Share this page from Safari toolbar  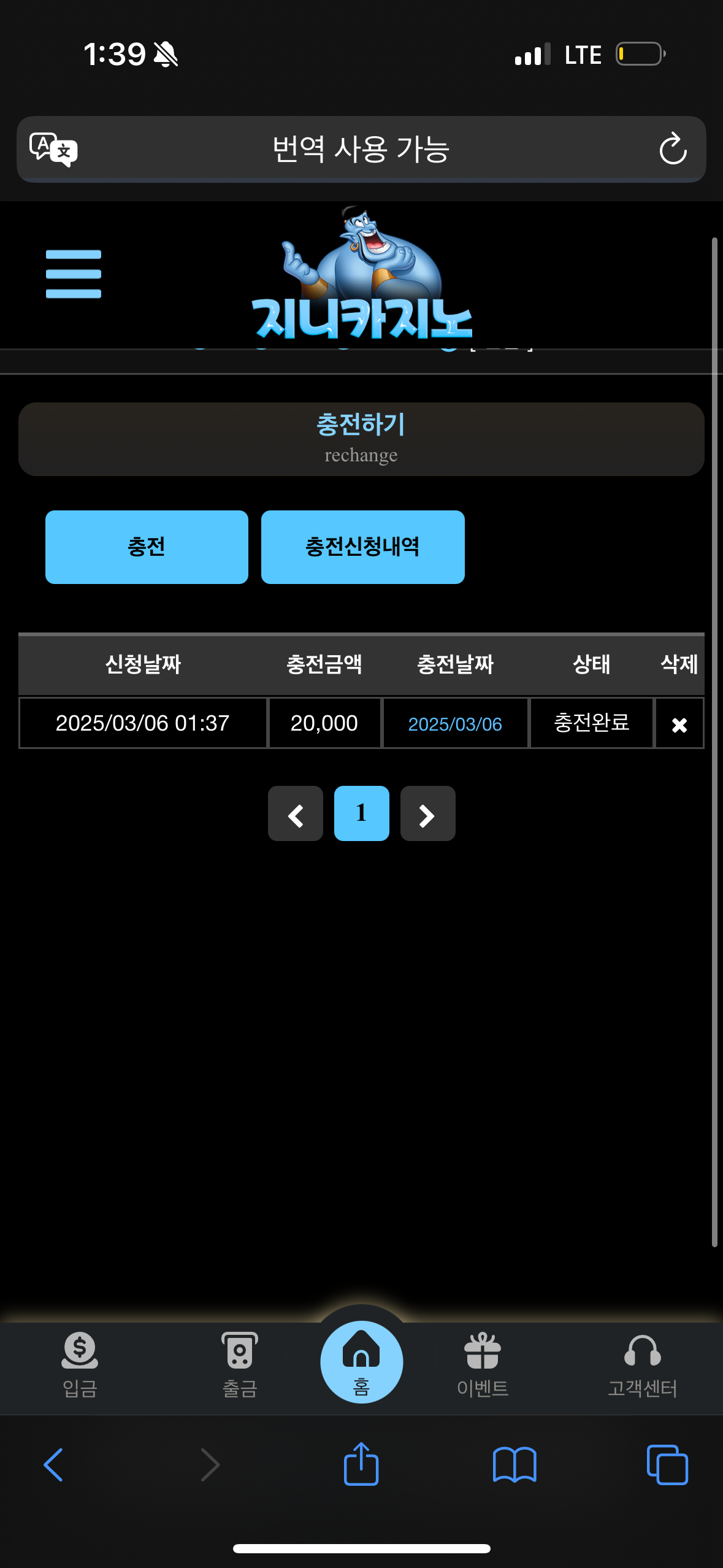[361, 1464]
